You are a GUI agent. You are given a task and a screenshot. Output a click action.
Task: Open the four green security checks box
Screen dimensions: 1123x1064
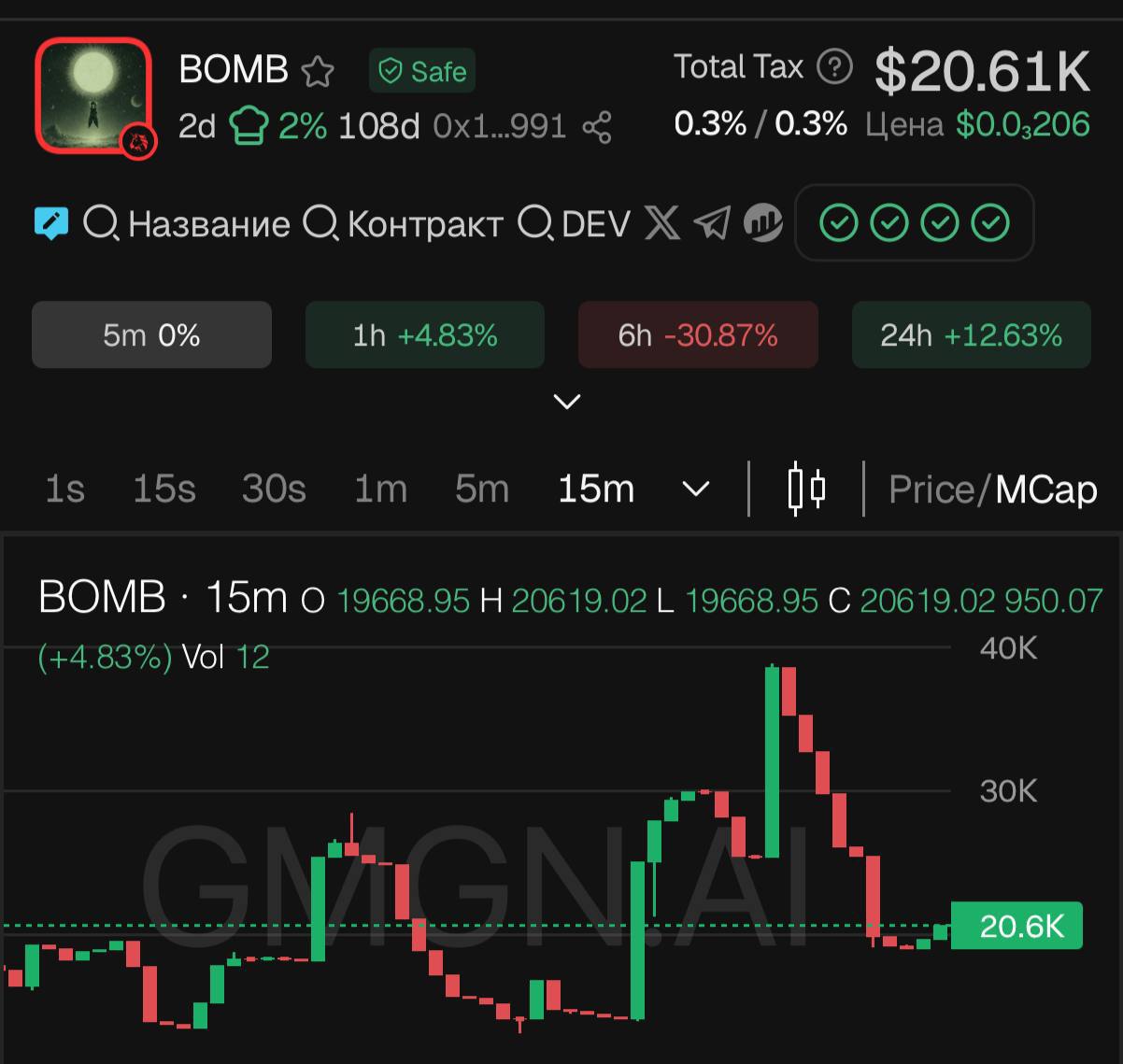915,223
